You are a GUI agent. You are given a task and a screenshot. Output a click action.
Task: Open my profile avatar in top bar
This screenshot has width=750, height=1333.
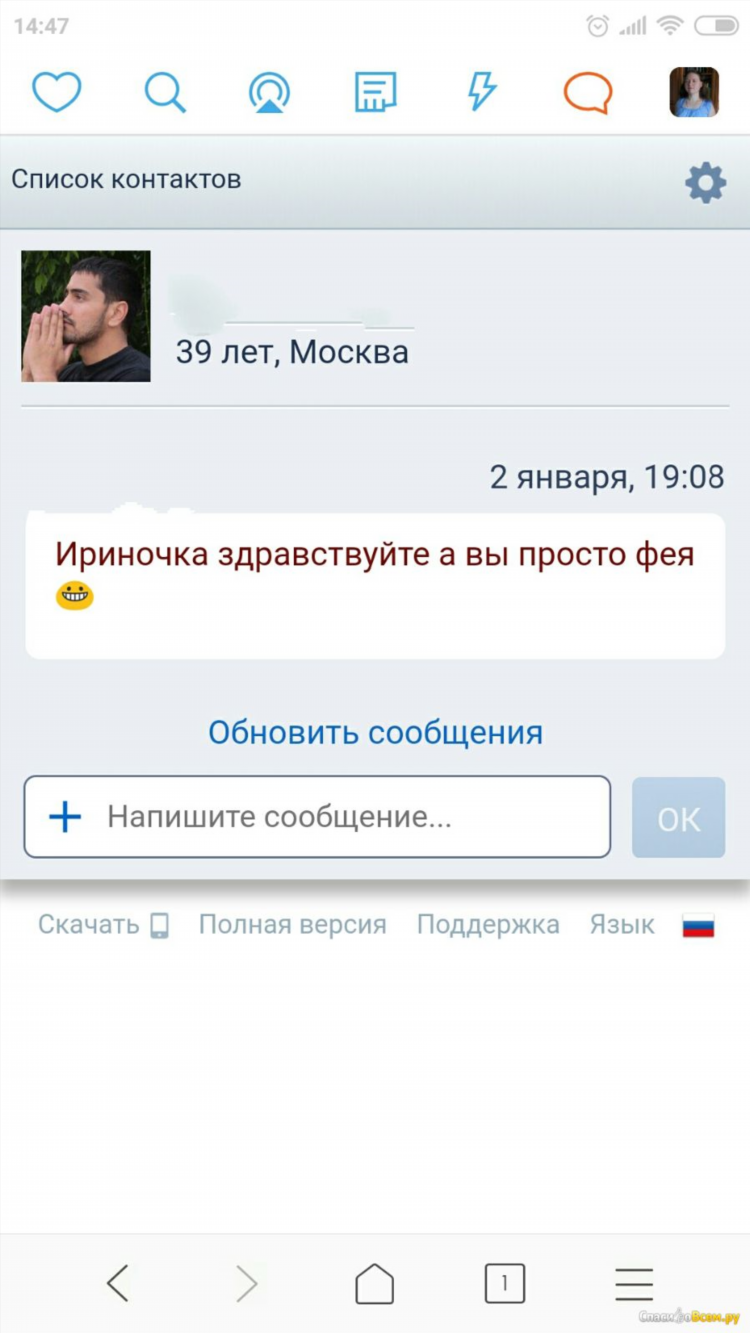pos(694,92)
